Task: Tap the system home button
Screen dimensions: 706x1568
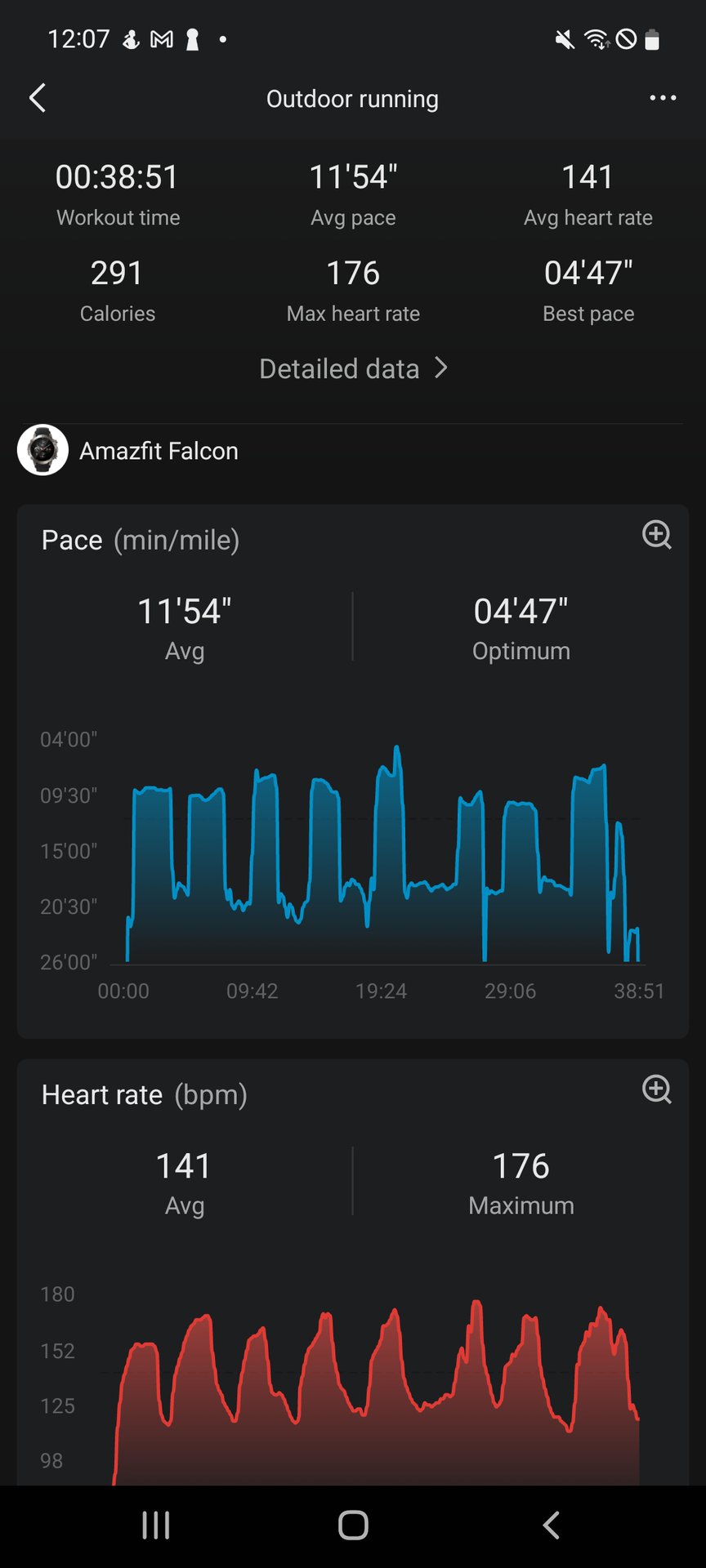Action: [353, 1525]
